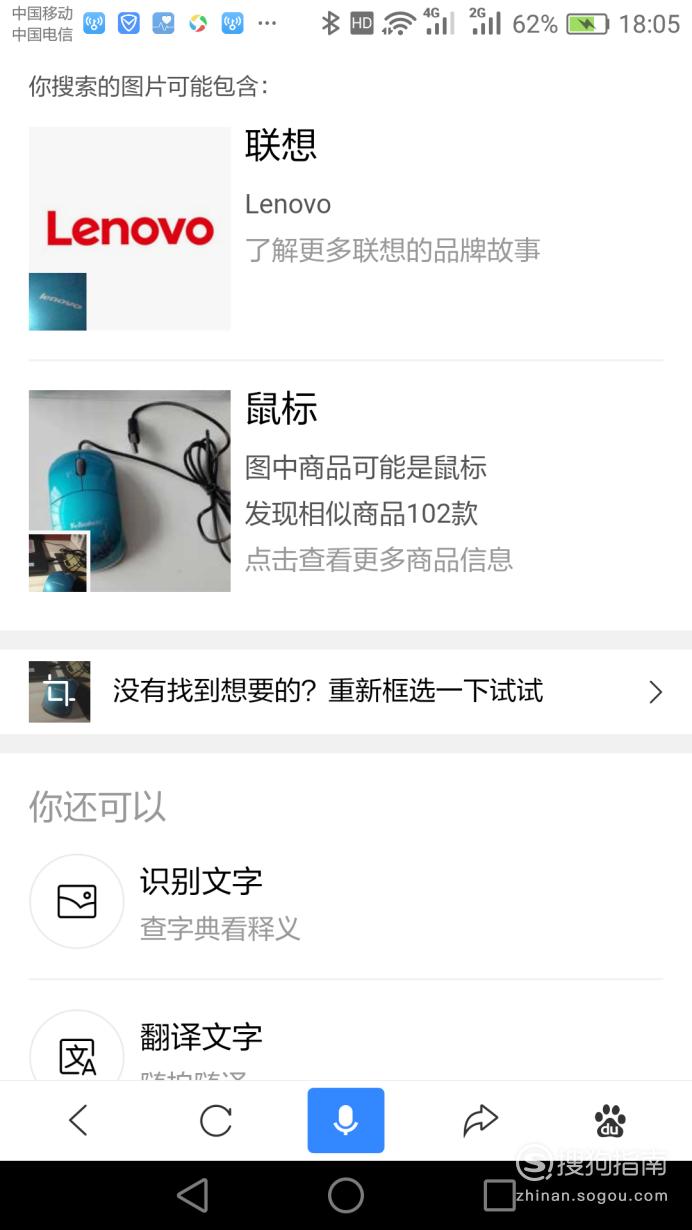
Task: Open 识别文字 text recognition option
Action: [x=346, y=901]
